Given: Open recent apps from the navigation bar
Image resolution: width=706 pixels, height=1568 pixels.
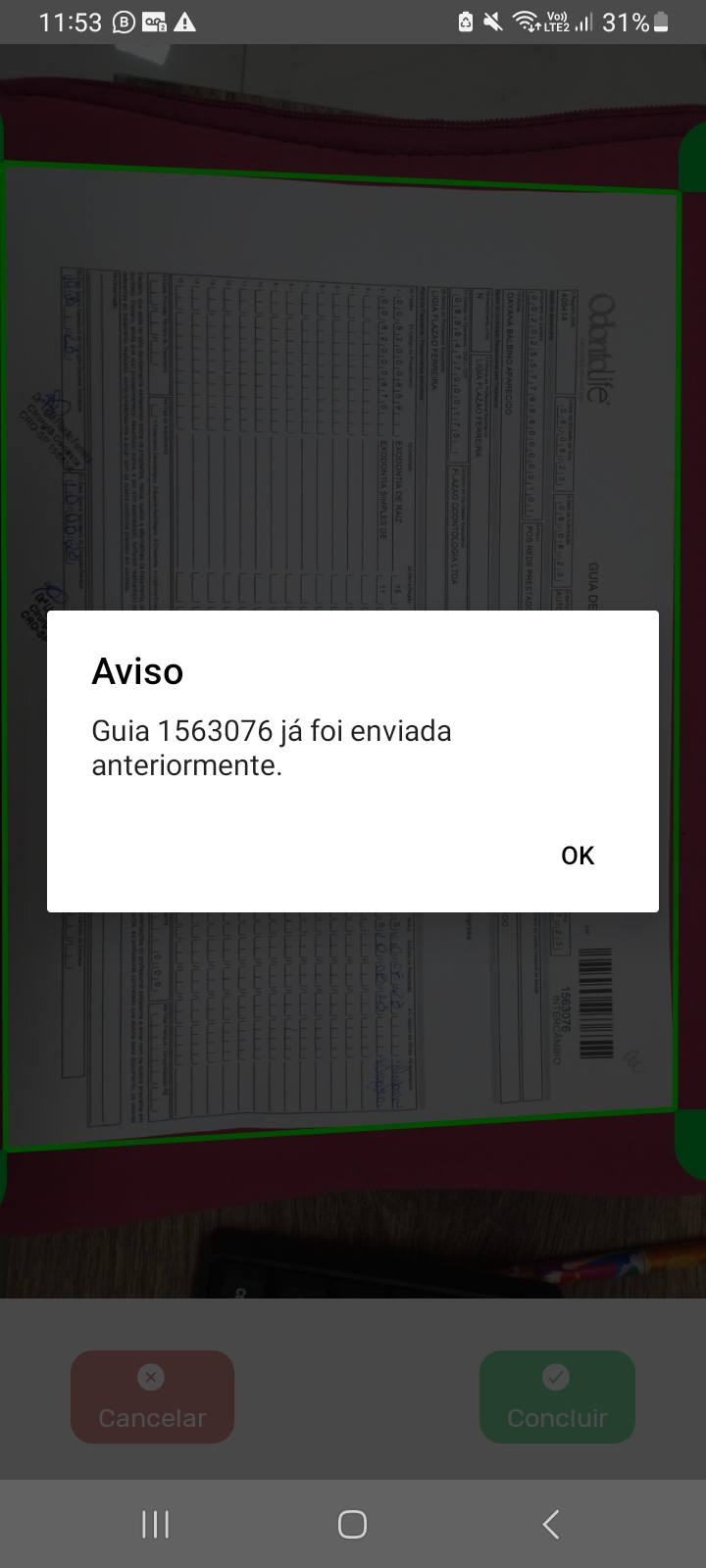Looking at the screenshot, I should 155,1524.
